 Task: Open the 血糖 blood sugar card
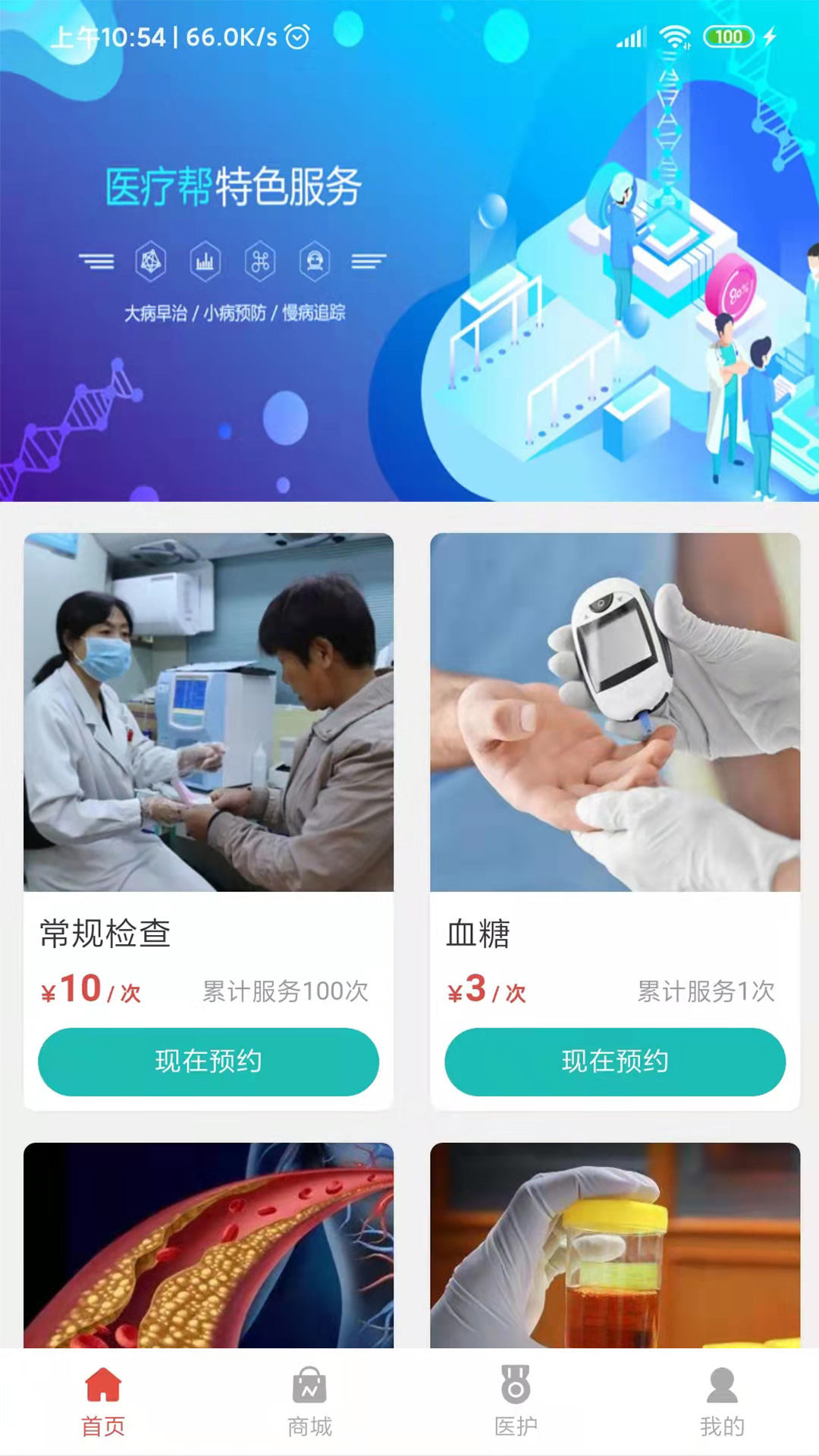(x=615, y=821)
